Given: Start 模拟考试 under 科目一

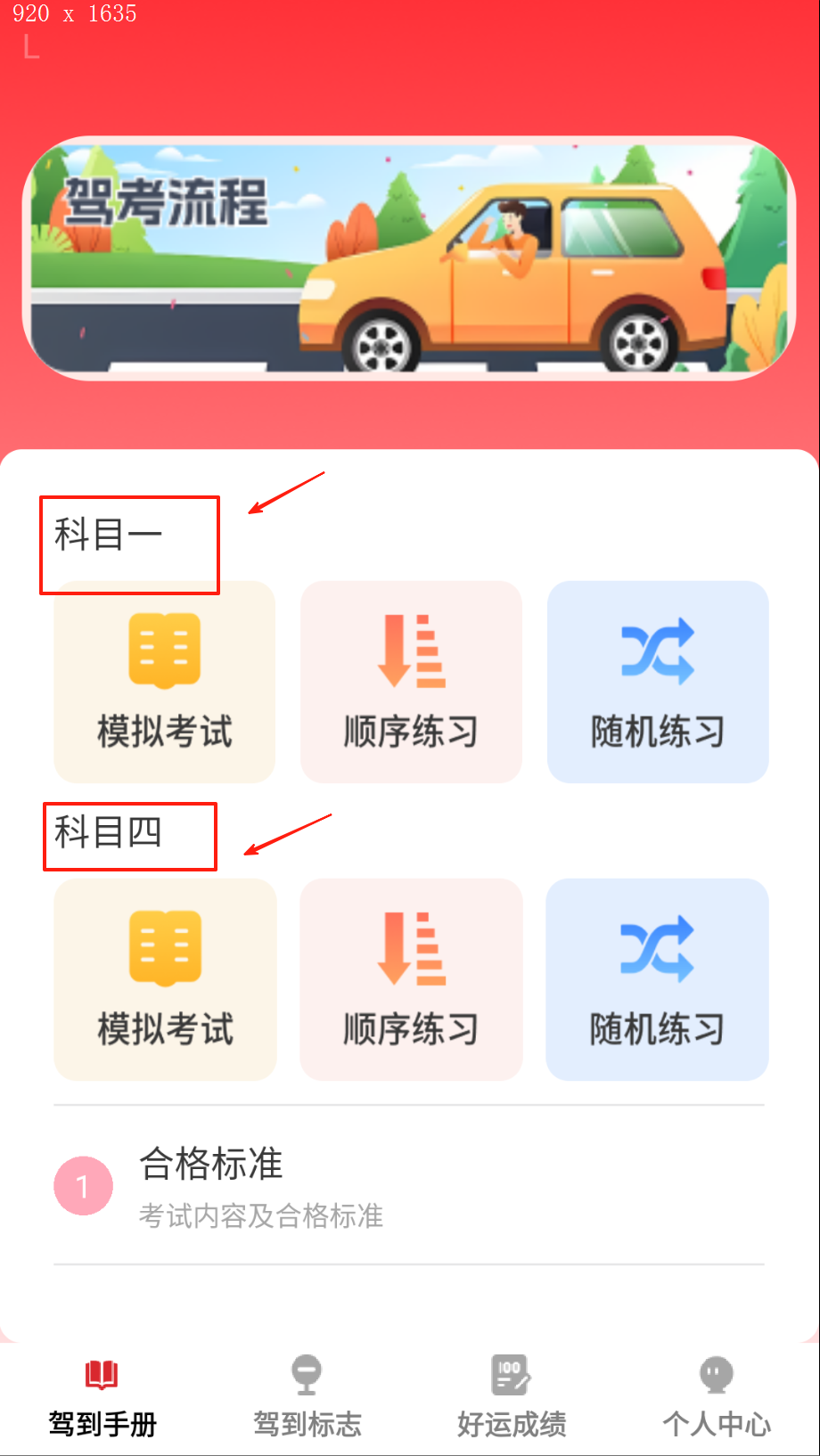Looking at the screenshot, I should pos(165,683).
